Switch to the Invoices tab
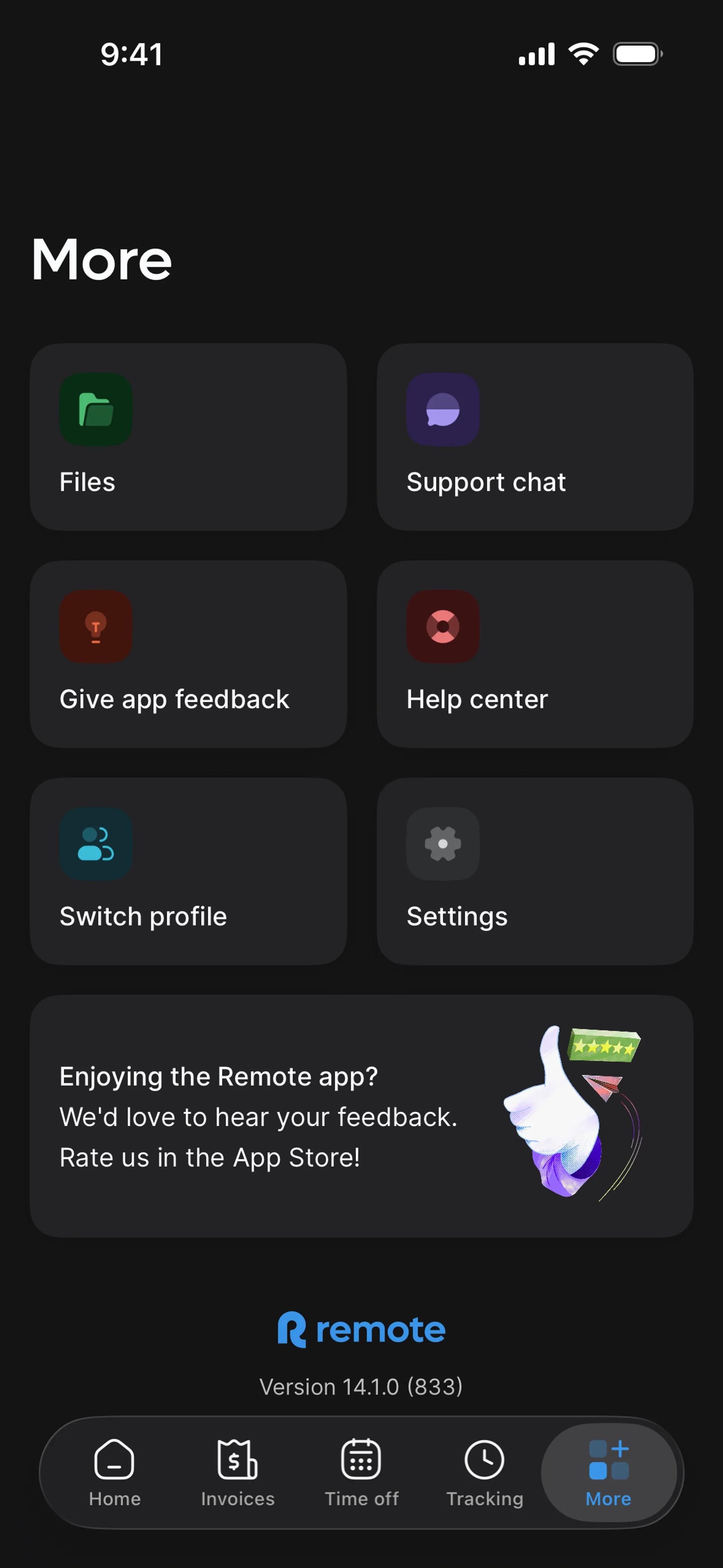The image size is (723, 1568). [x=237, y=1472]
